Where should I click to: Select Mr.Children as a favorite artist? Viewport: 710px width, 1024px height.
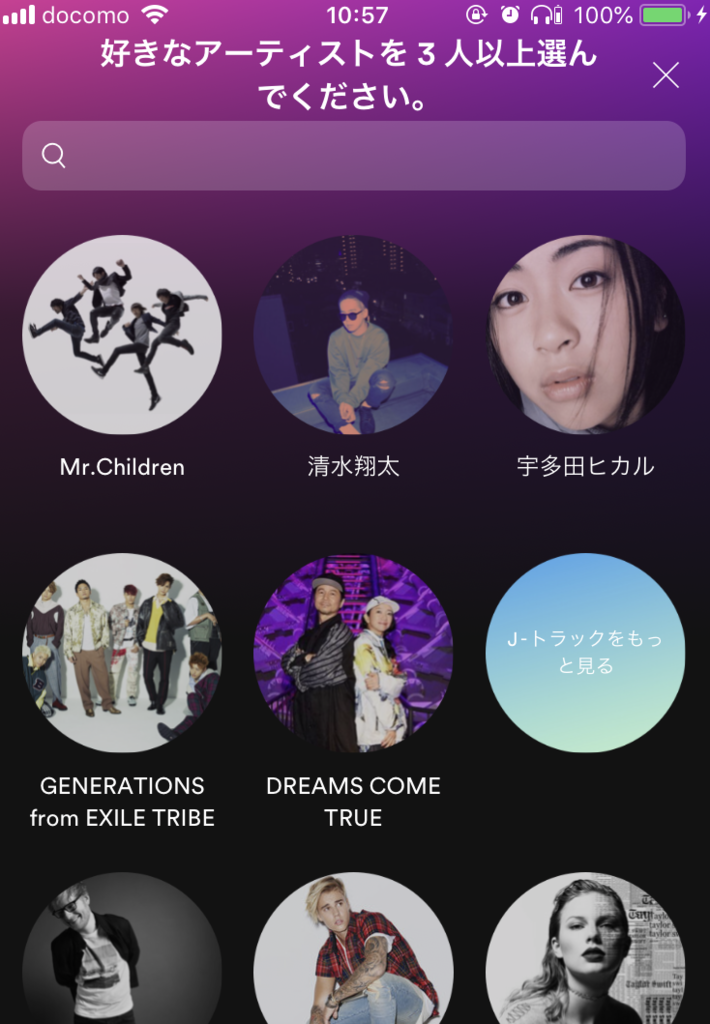point(122,335)
